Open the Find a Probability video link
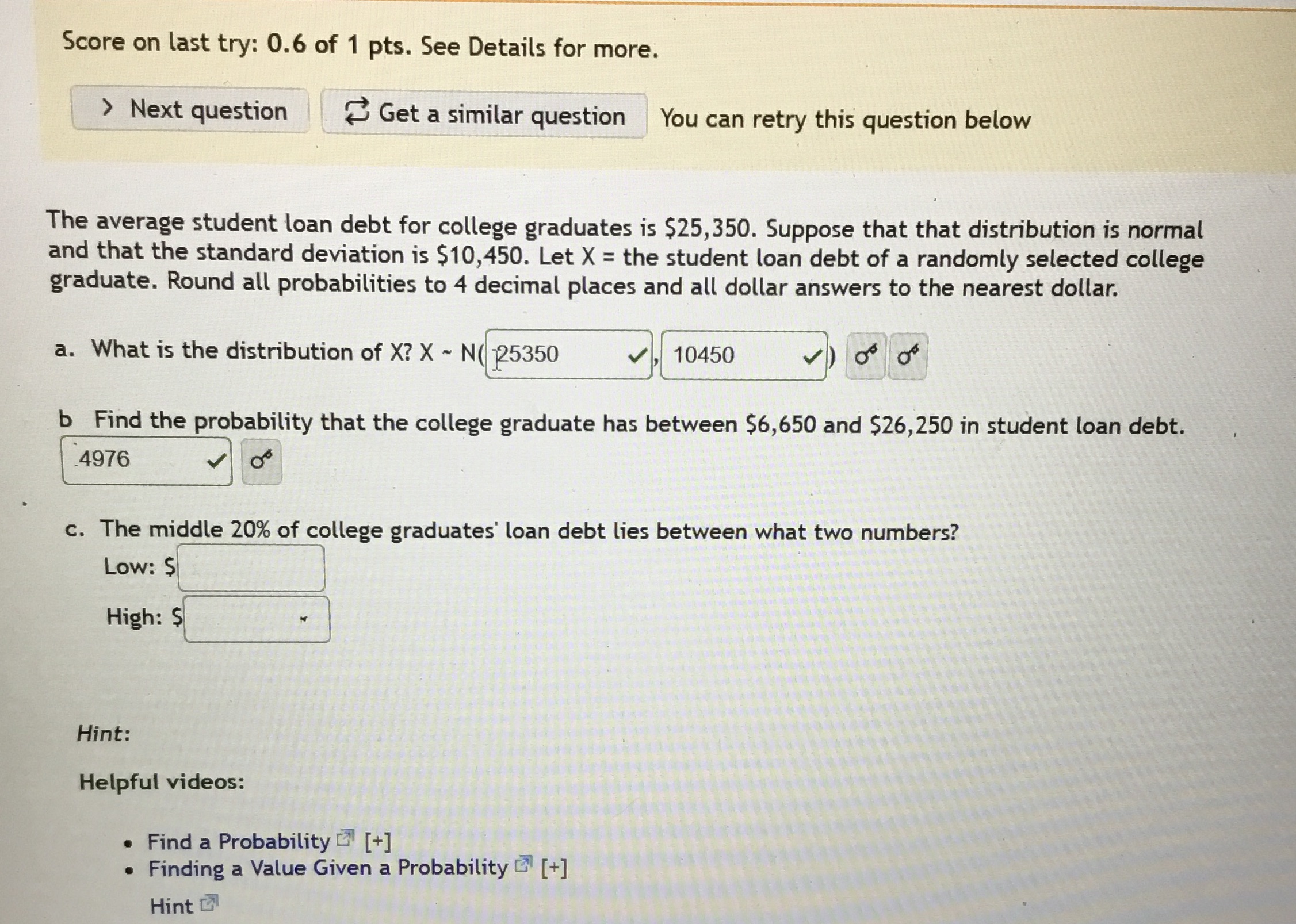This screenshot has height=924, width=1296. (x=239, y=841)
